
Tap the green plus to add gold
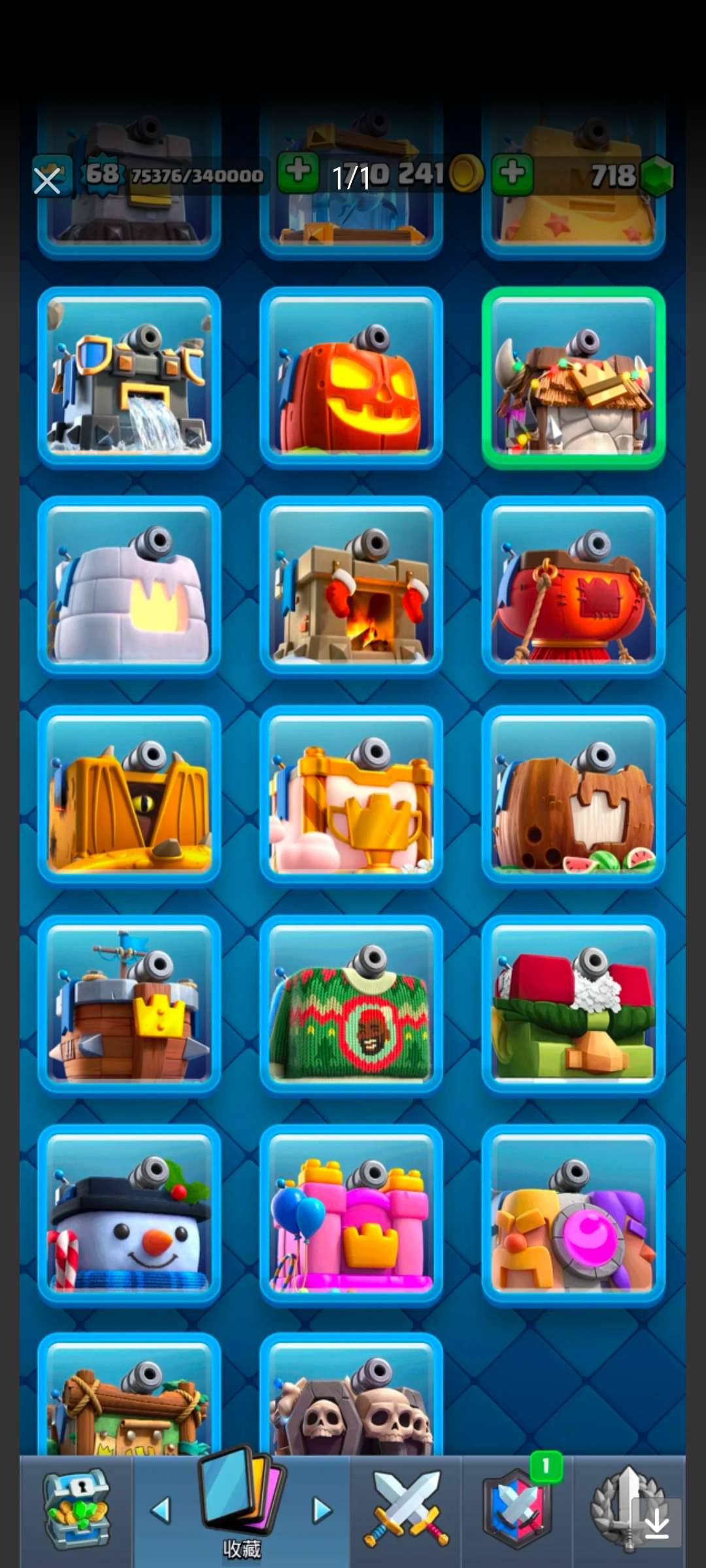click(298, 173)
